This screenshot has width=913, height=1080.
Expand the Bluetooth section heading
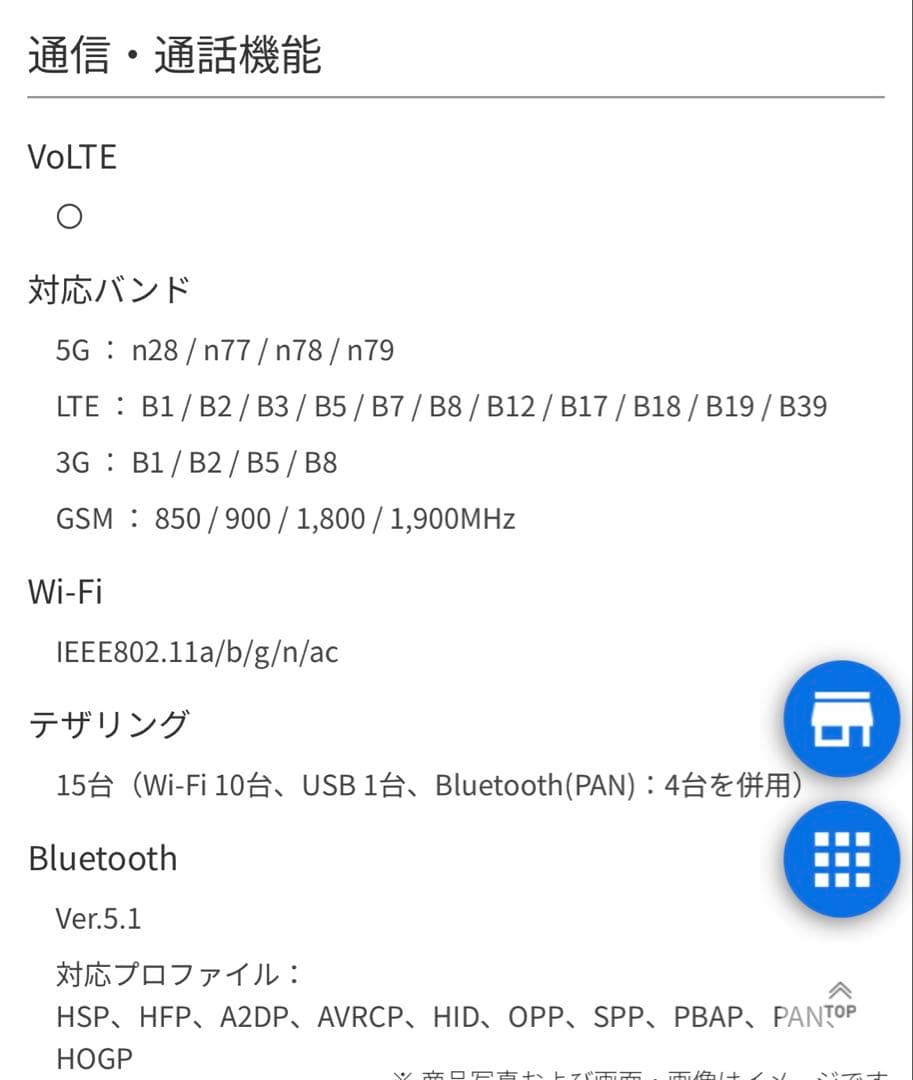[x=103, y=858]
